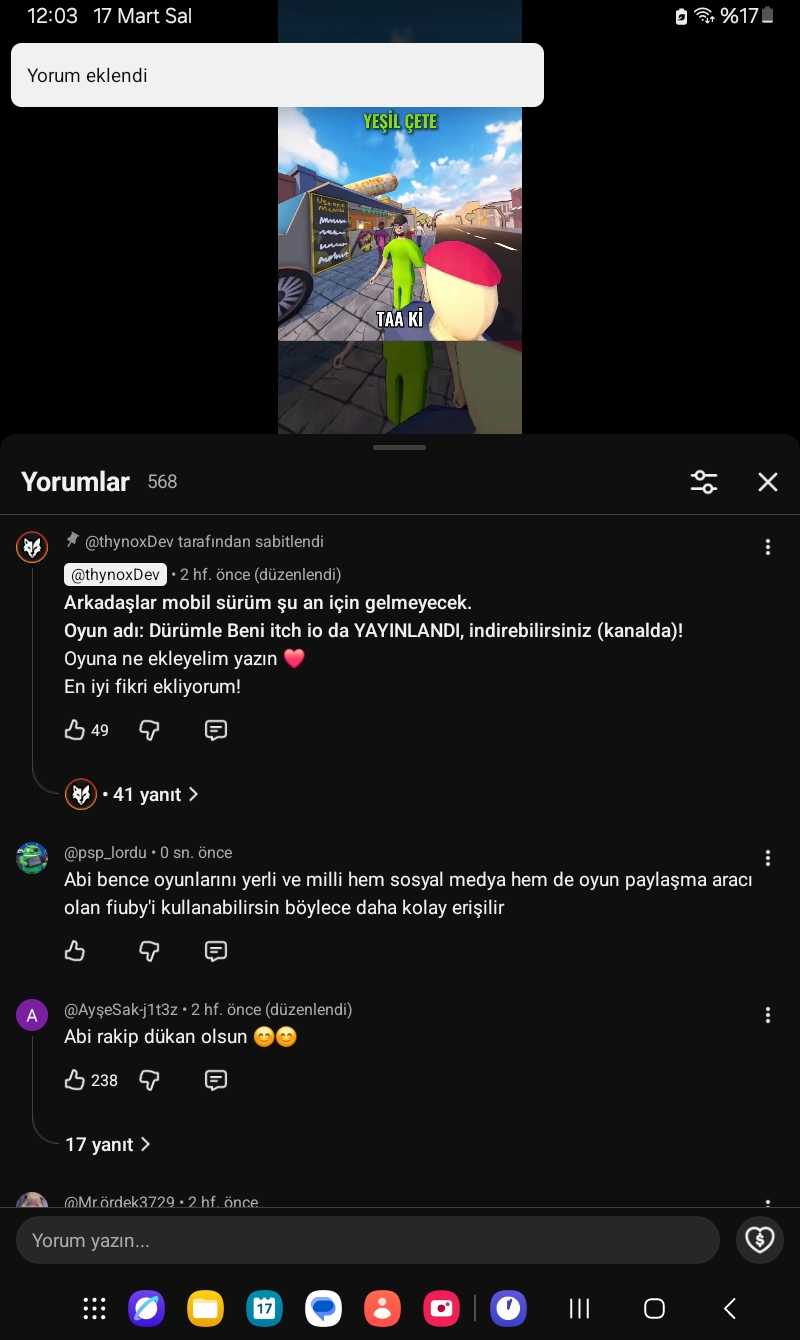This screenshot has height=1340, width=800.
Task: Open the comment sort options icon
Action: point(704,482)
